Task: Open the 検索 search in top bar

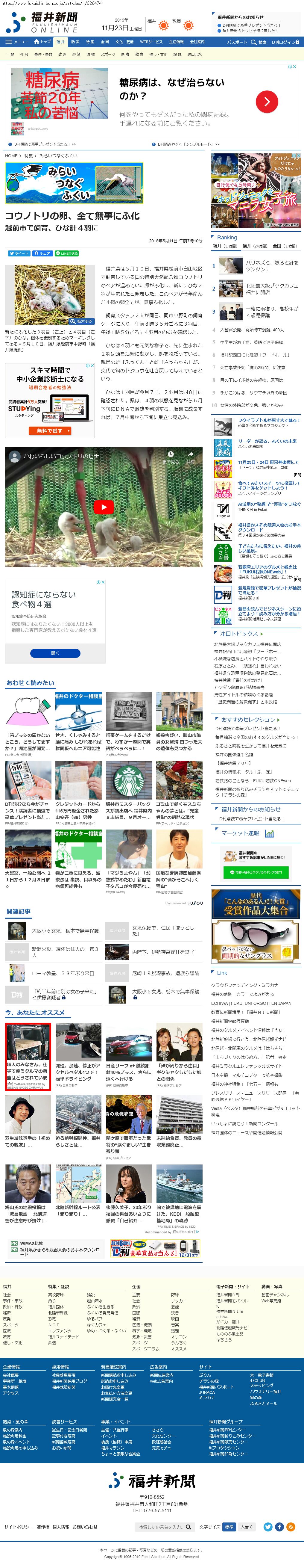Action: [260, 42]
